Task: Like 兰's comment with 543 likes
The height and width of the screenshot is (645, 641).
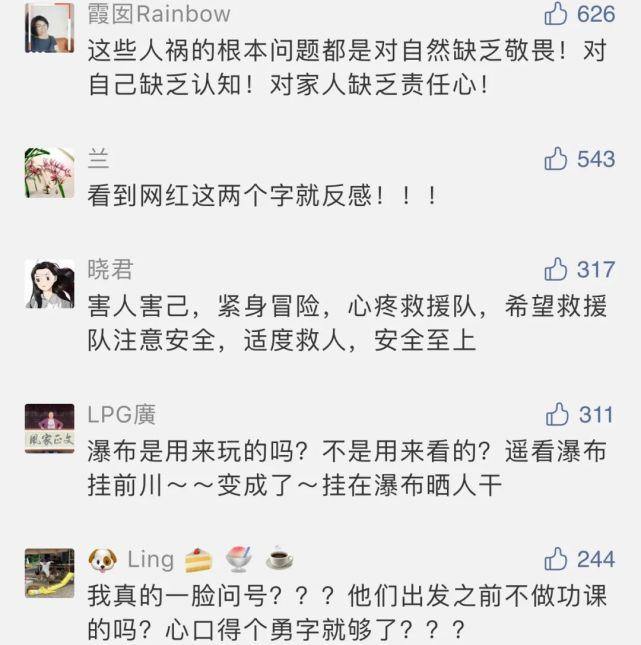Action: click(x=556, y=158)
